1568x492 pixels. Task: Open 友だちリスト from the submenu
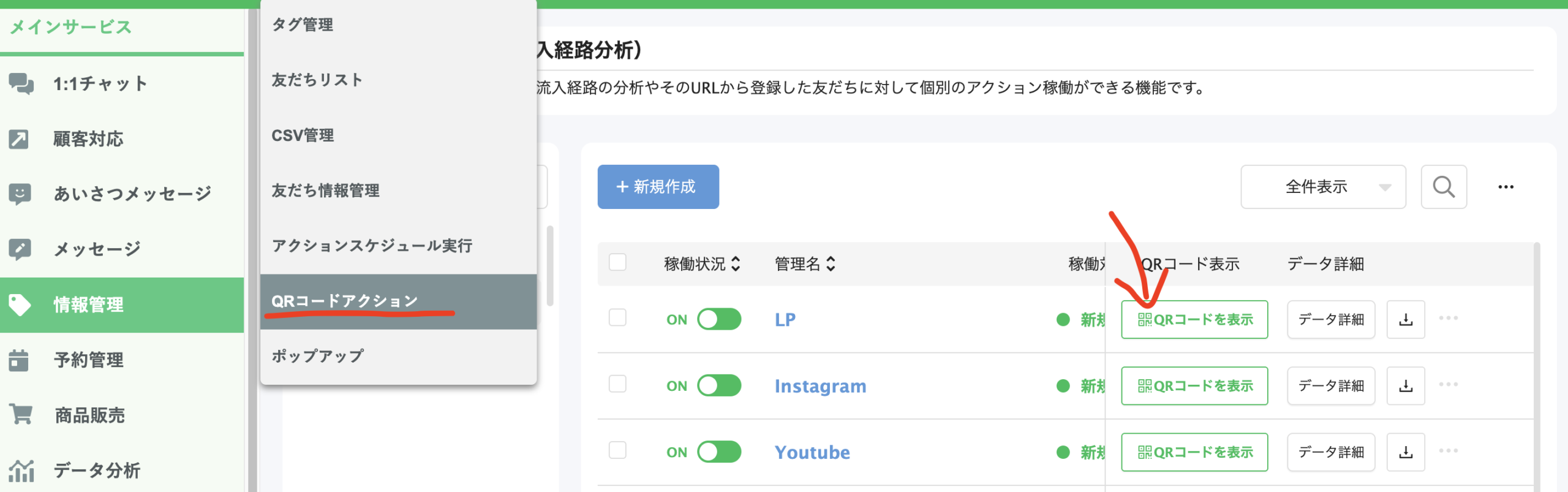317,80
